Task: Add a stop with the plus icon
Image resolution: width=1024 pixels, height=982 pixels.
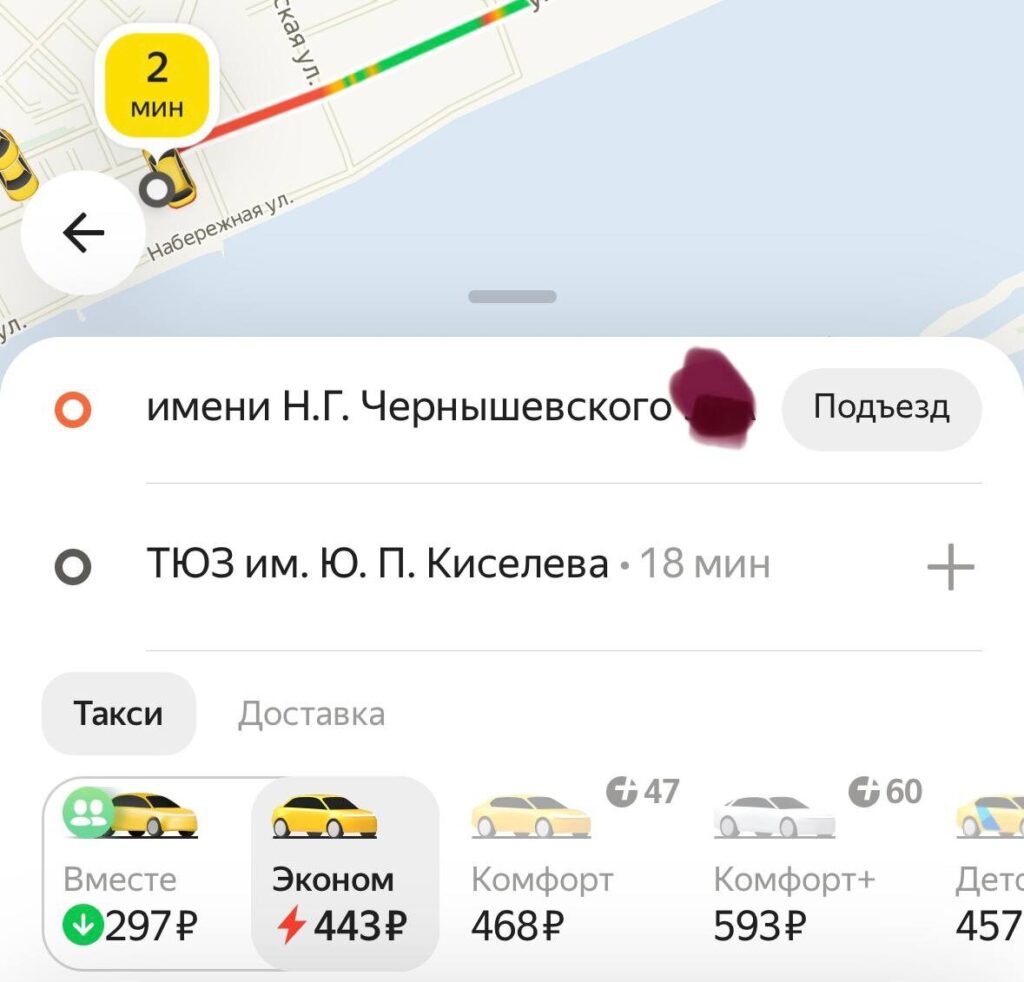Action: point(950,567)
